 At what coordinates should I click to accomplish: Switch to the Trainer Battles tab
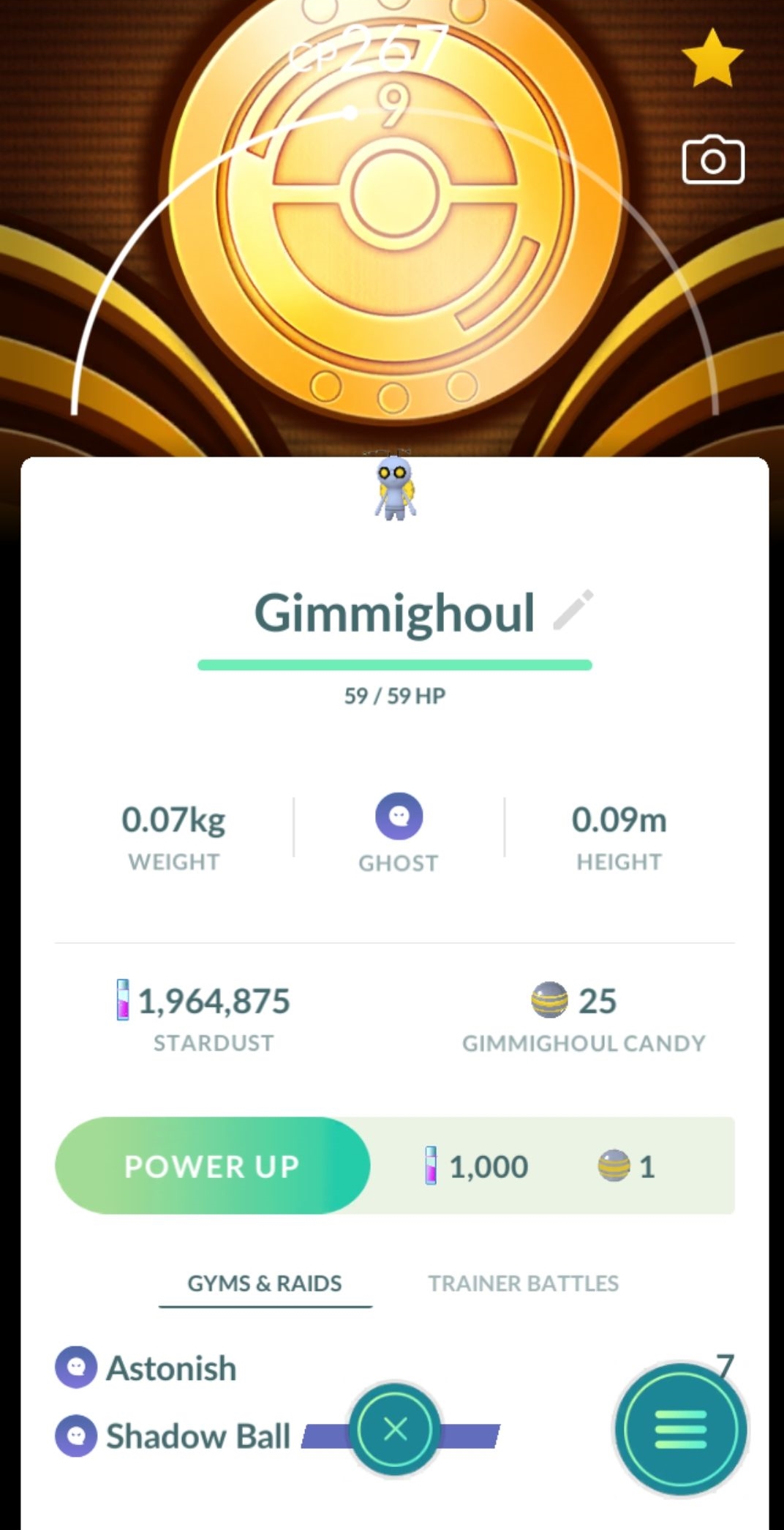point(523,1283)
